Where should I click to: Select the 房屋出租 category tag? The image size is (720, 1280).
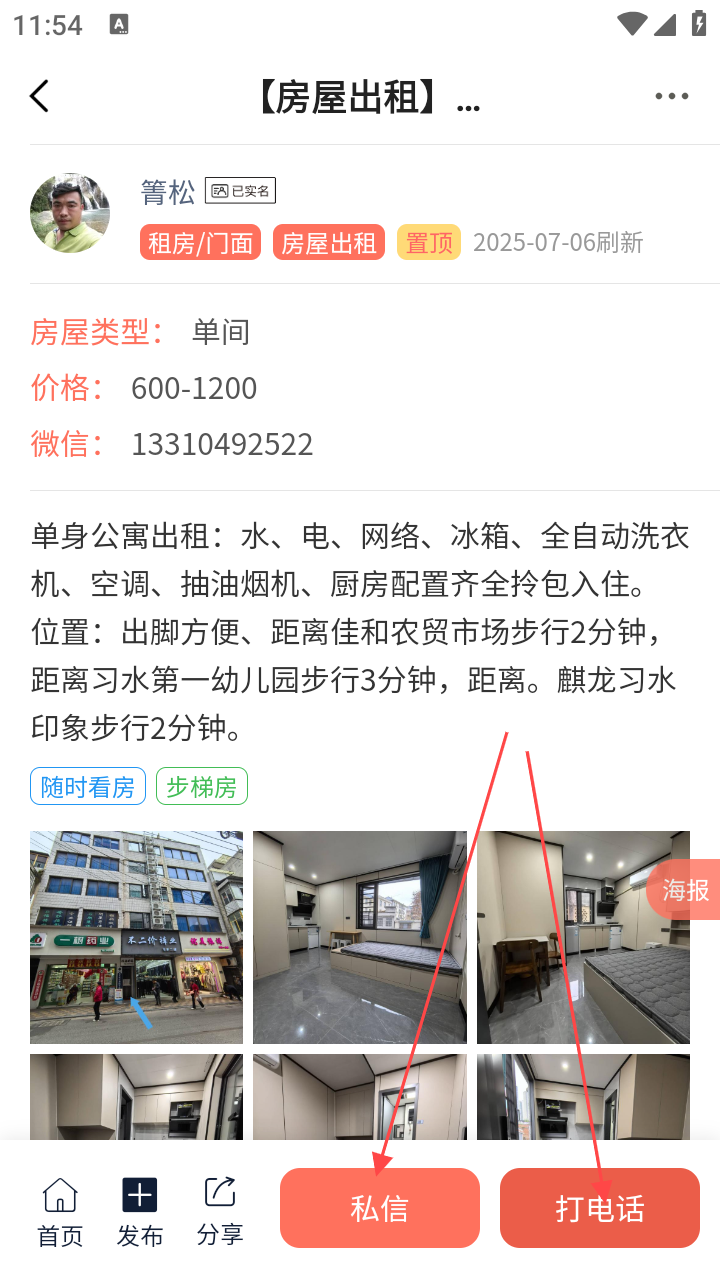[x=328, y=243]
